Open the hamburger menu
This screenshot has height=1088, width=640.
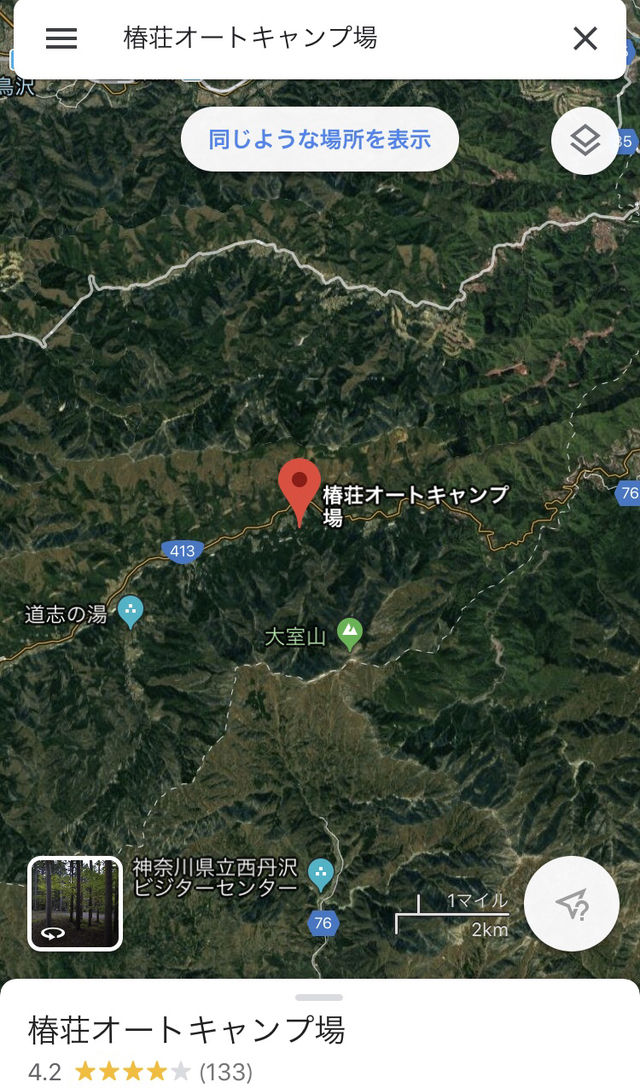61,39
